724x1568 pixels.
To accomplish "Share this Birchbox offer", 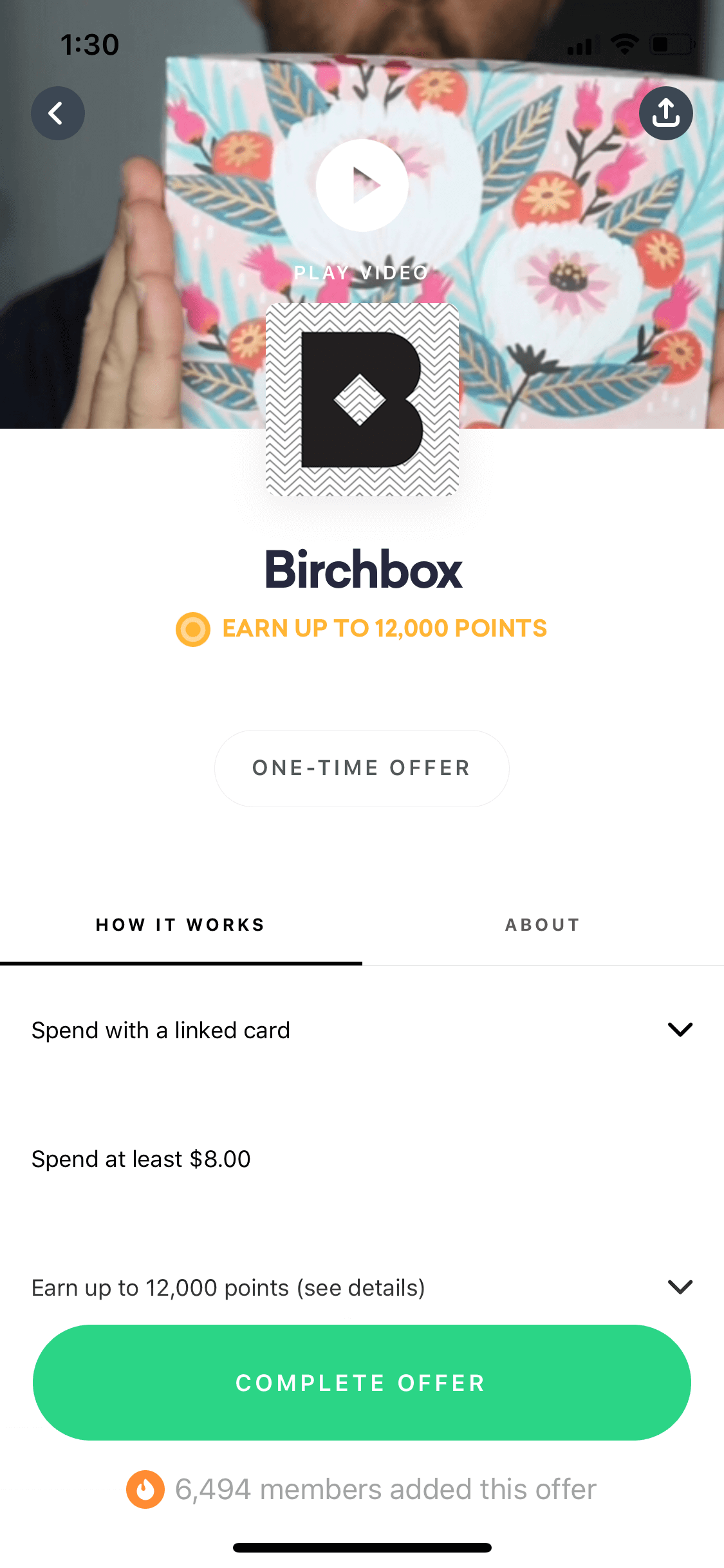I will pos(665,113).
